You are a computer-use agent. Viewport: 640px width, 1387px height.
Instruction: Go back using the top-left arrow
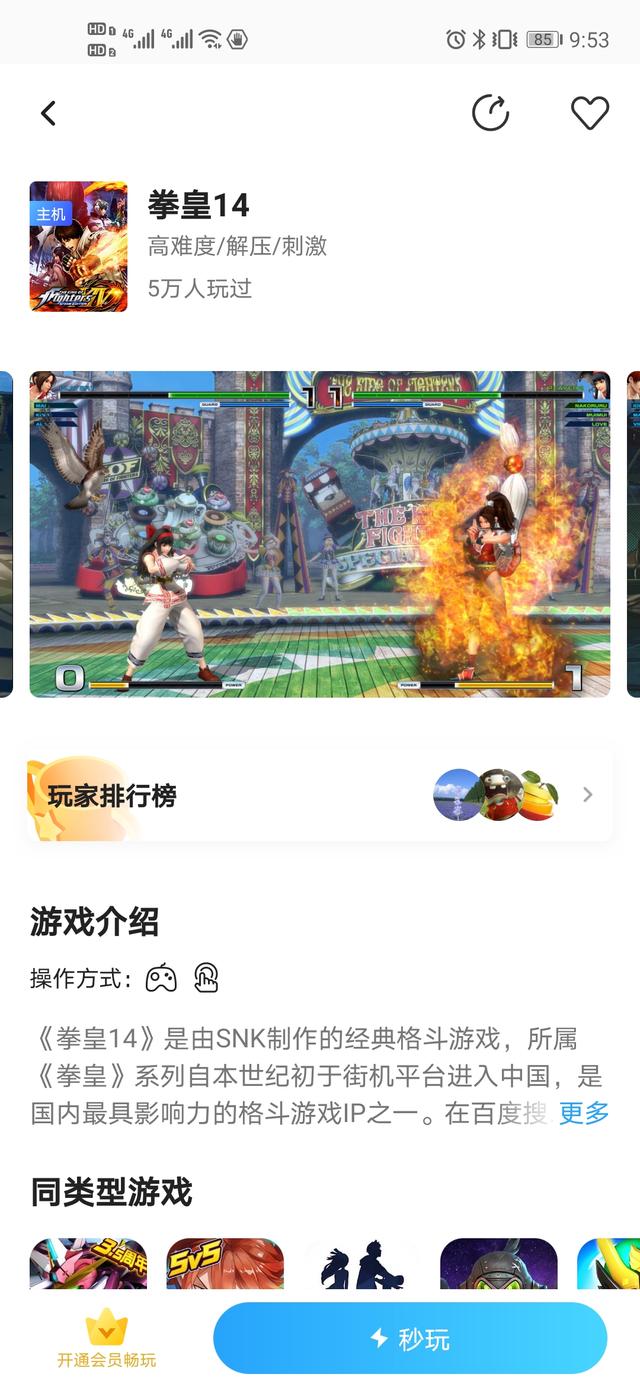tap(48, 113)
